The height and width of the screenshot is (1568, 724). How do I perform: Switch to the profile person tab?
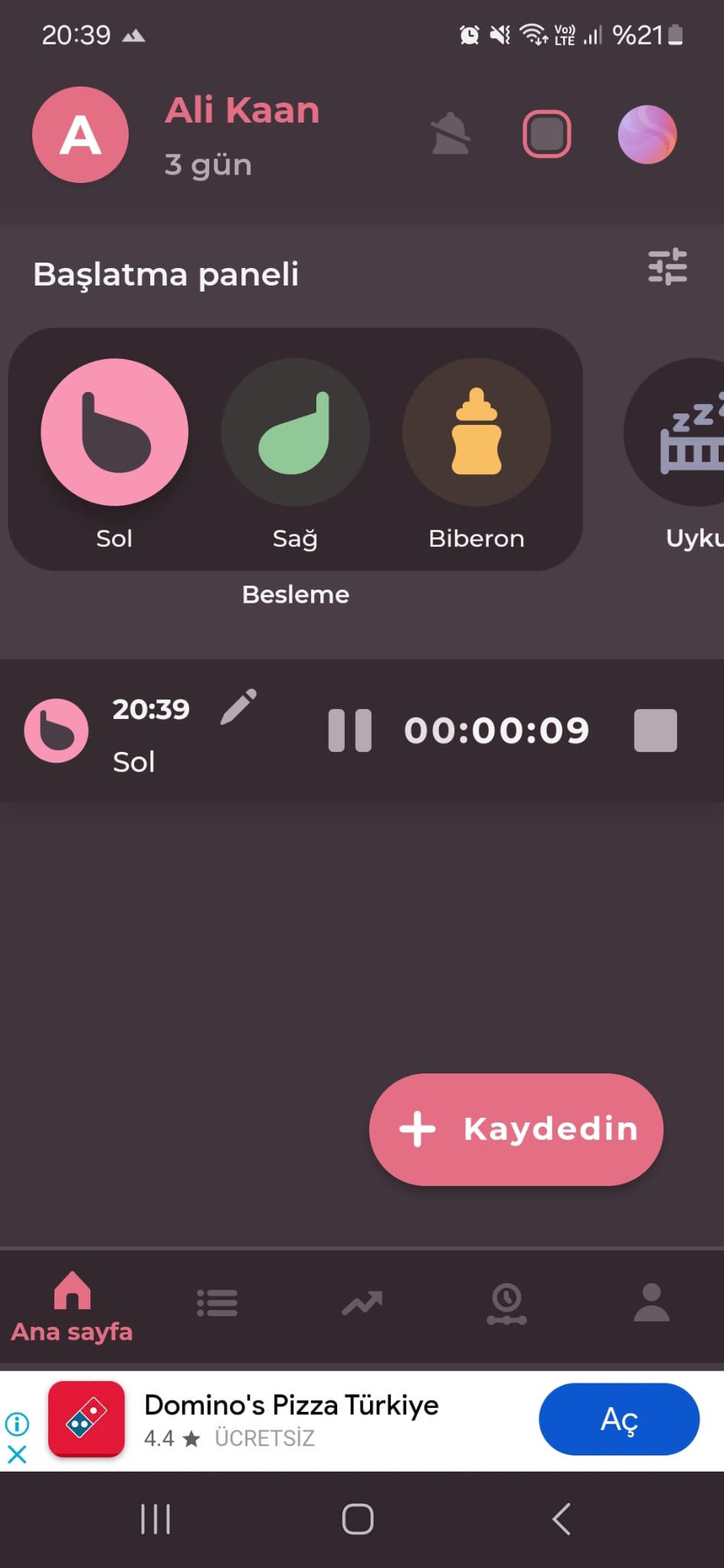(651, 1303)
